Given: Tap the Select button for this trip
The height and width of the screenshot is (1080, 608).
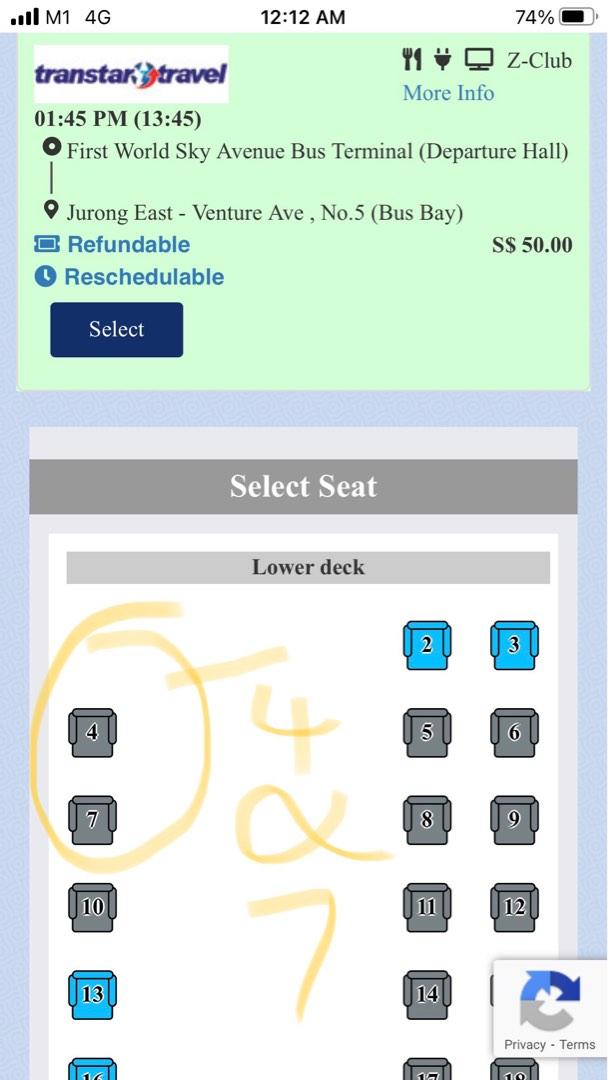Looking at the screenshot, I should click(x=116, y=329).
